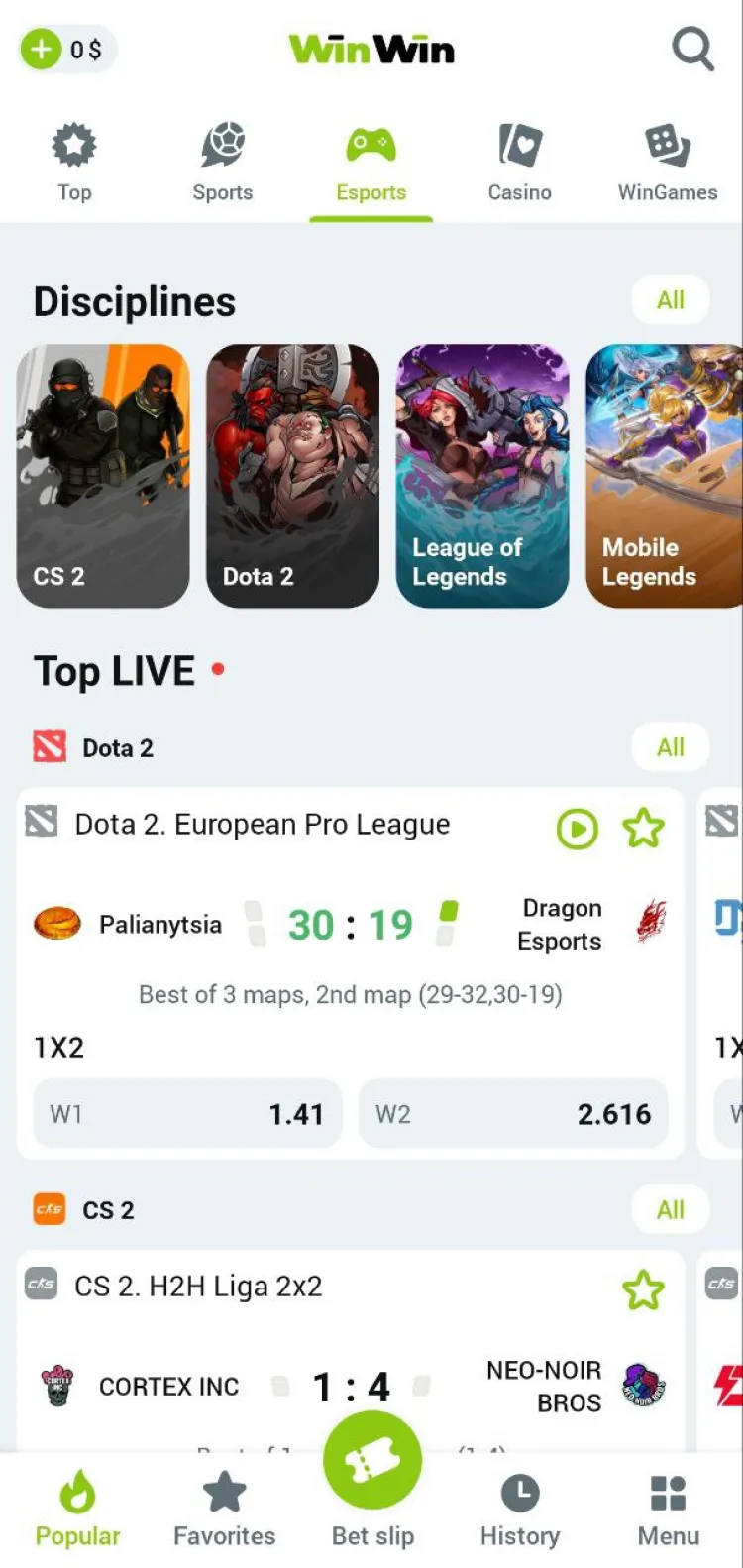
Task: Favorite the H2H Liga 2x2 match
Action: [x=643, y=1290]
